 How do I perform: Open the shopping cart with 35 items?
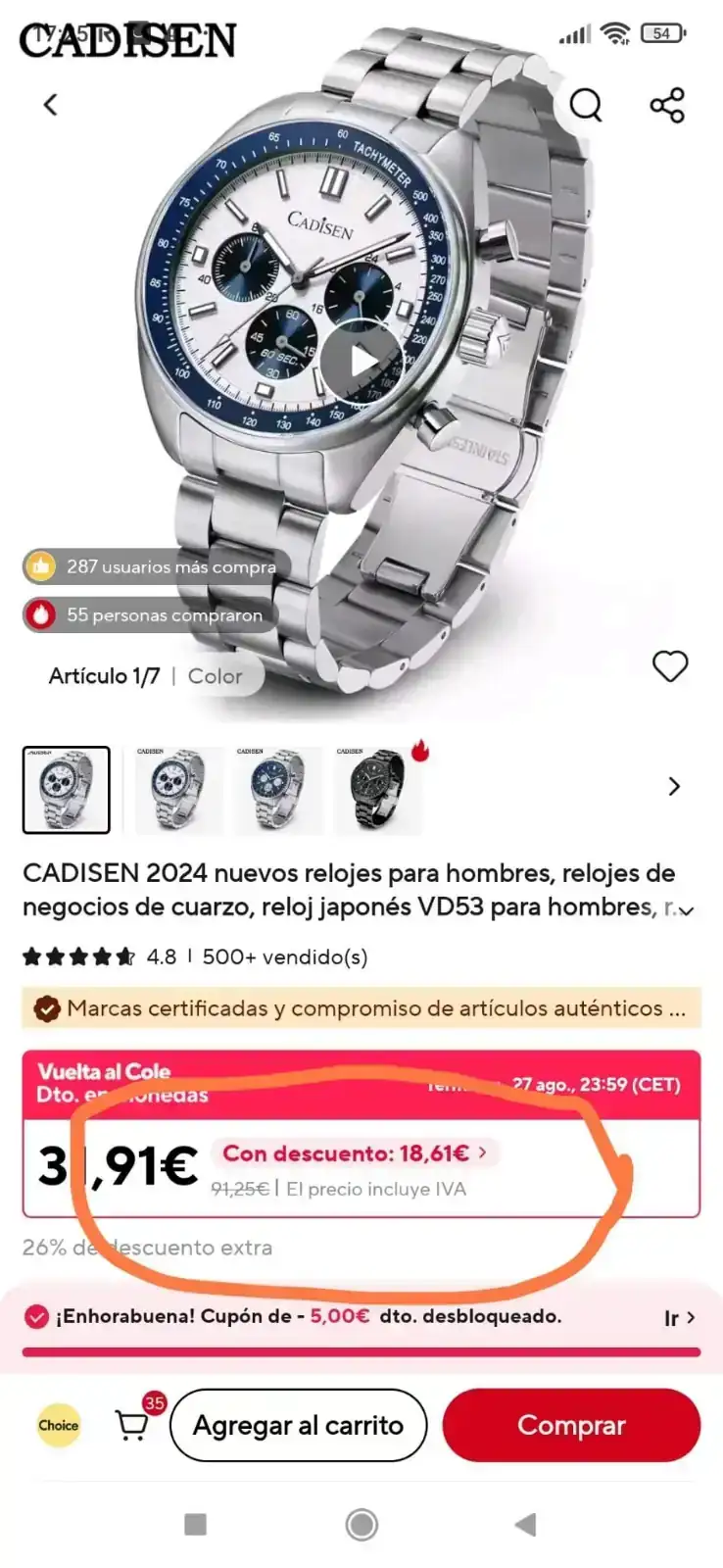pyautogui.click(x=133, y=1424)
